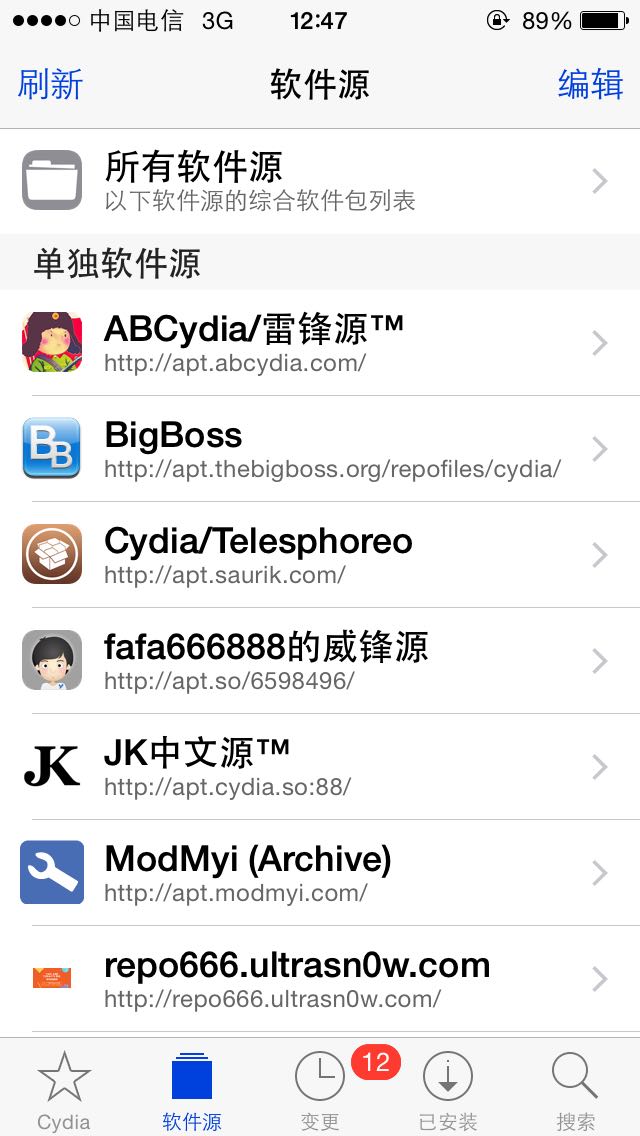
Task: Tap 编辑 to edit sources
Action: [590, 85]
